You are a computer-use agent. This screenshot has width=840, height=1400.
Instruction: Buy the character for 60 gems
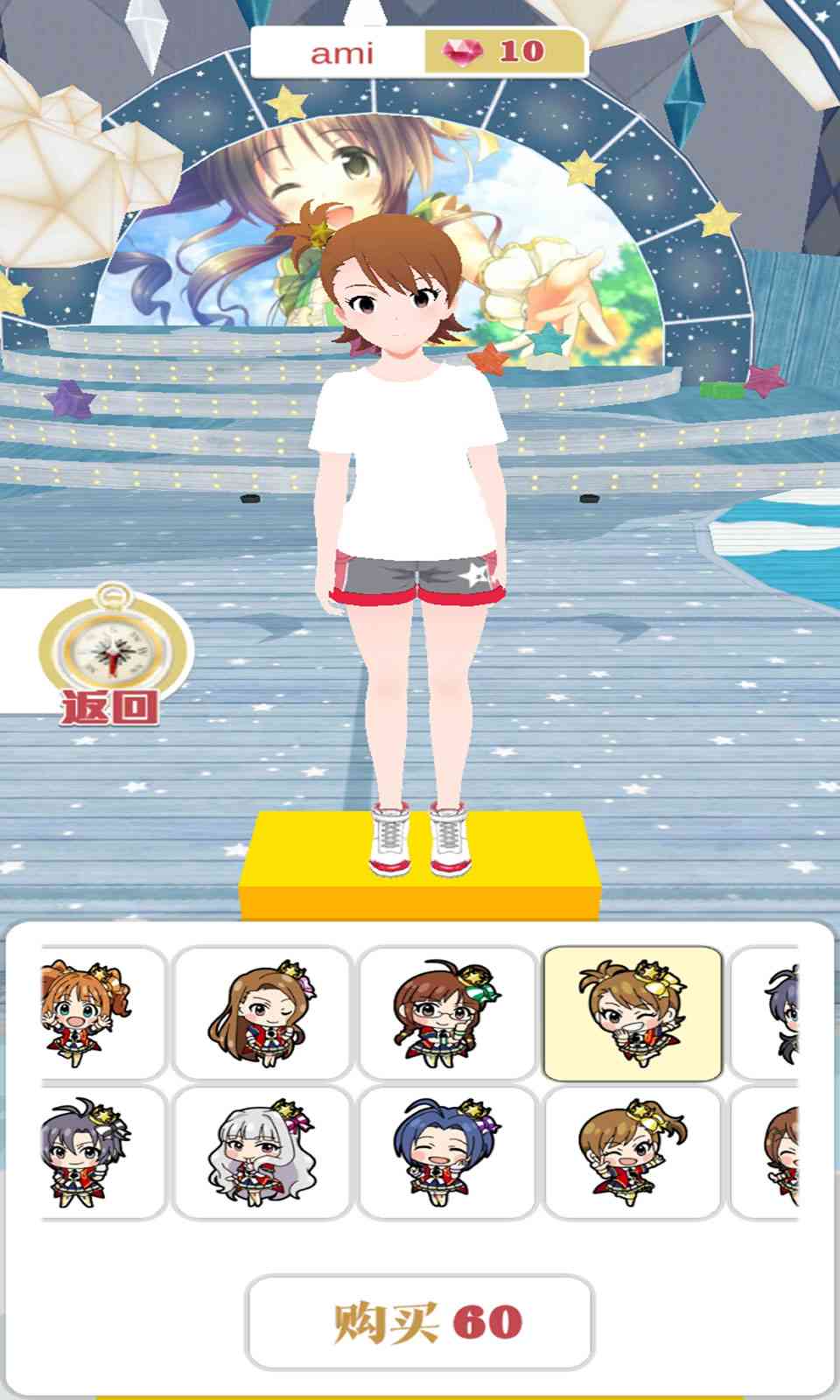coord(420,1322)
